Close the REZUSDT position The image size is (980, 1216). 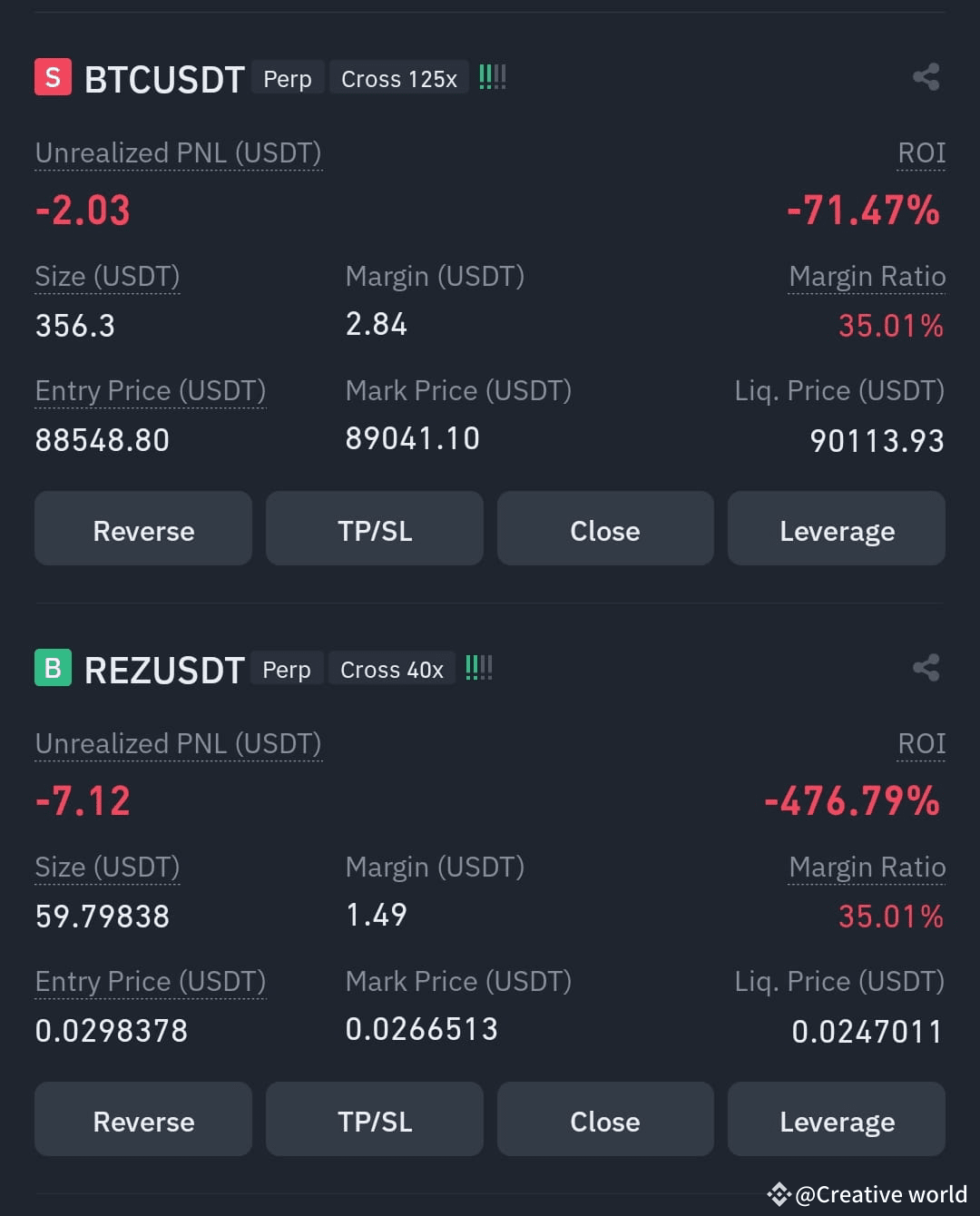coord(604,1120)
